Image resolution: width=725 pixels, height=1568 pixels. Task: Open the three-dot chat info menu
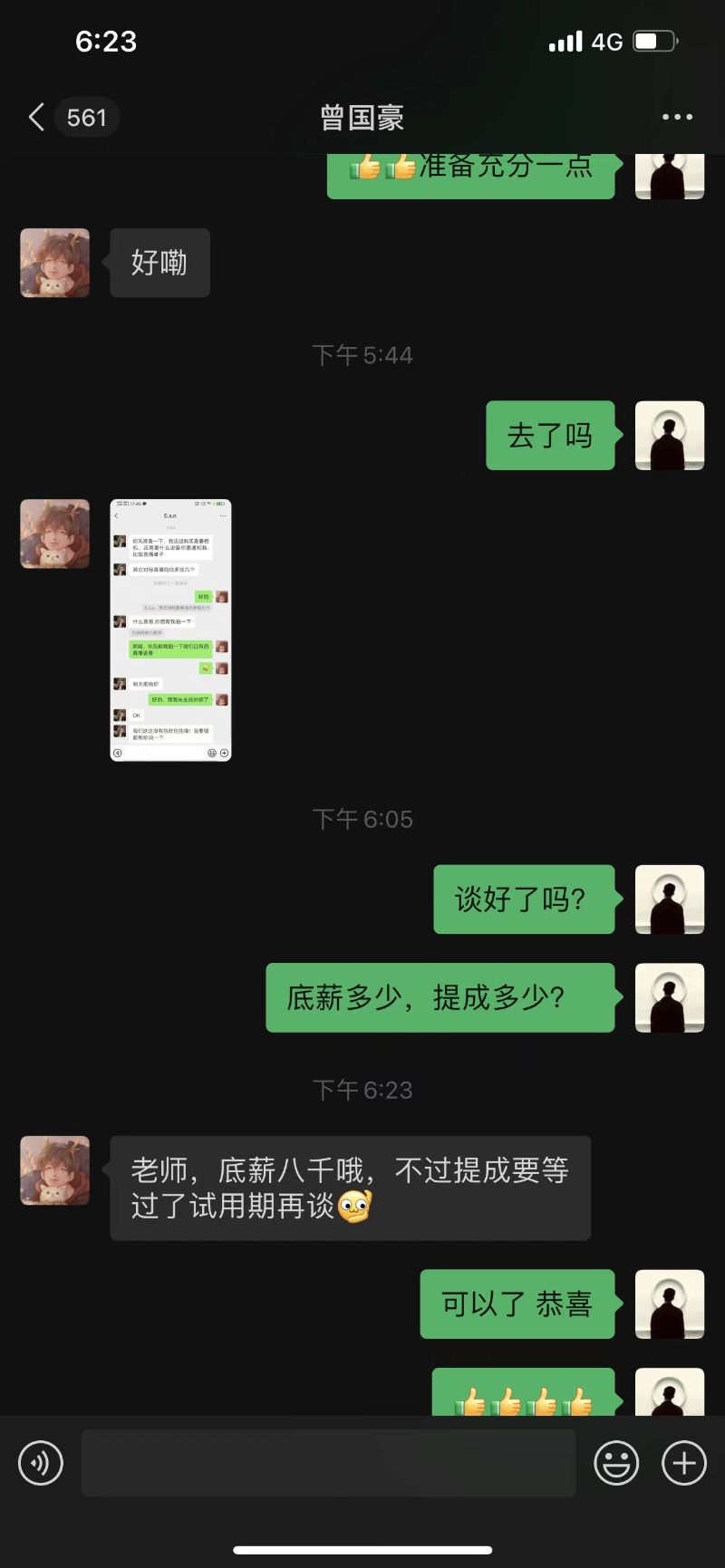pyautogui.click(x=677, y=118)
